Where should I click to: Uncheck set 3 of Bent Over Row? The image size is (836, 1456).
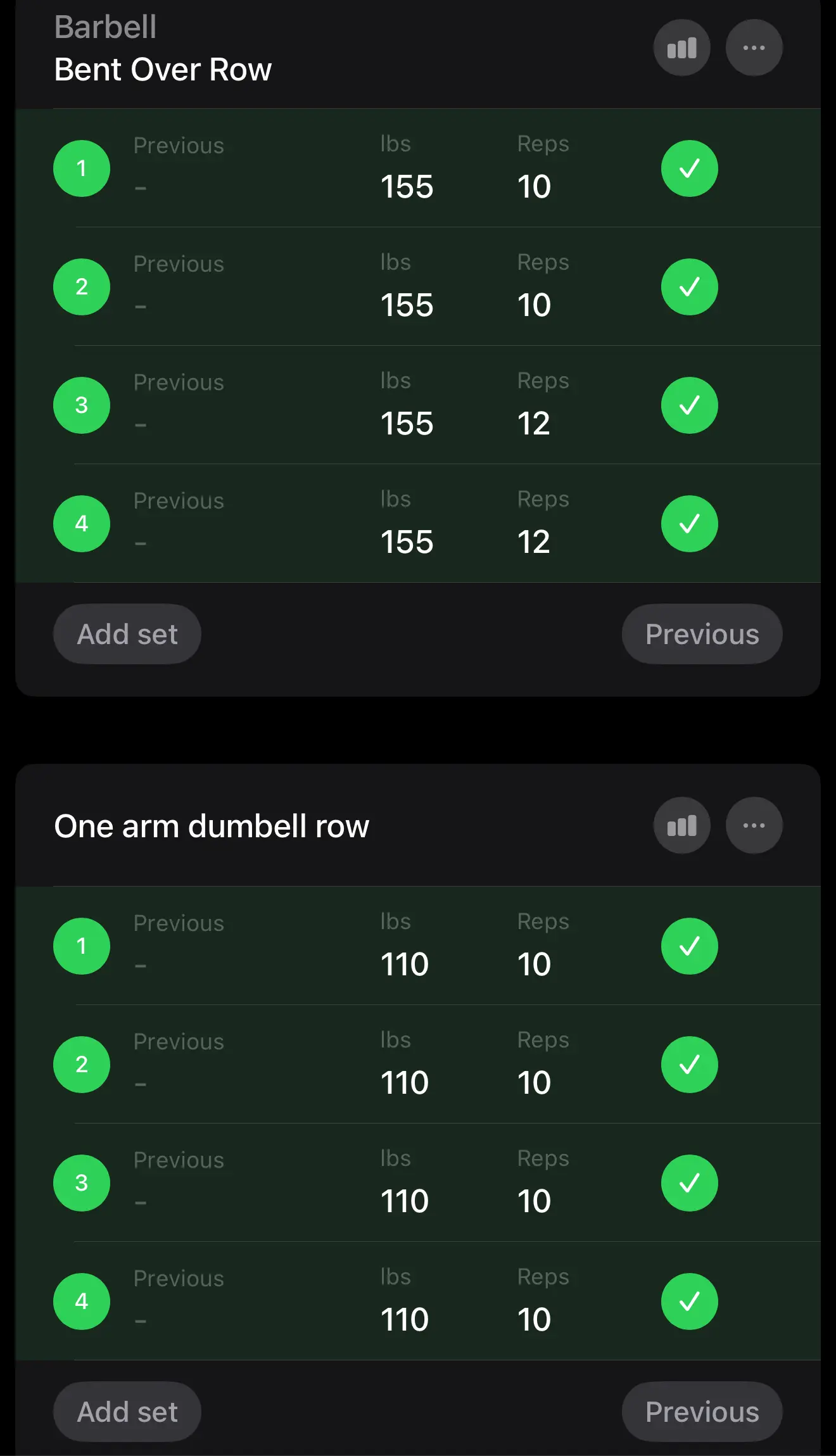click(x=689, y=405)
